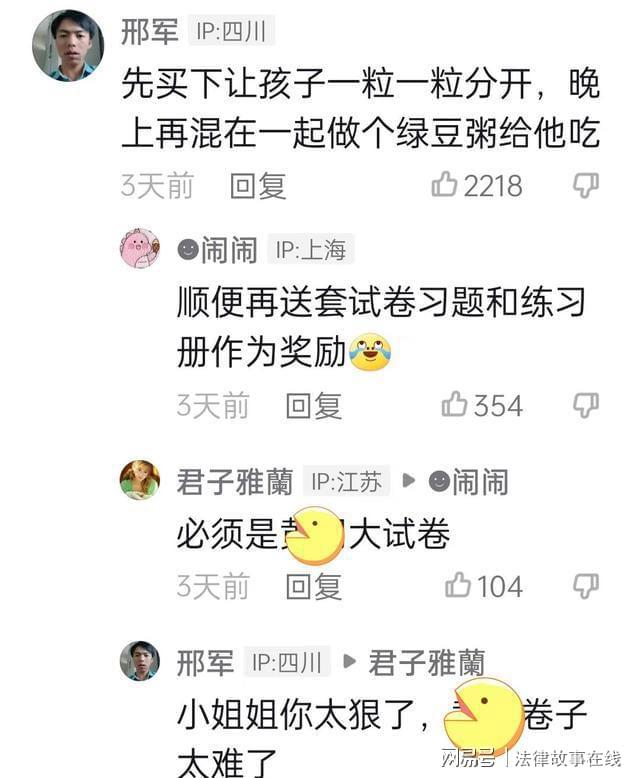Like 闹闹's comment with 354 likes
The image size is (640, 778).
[x=456, y=405]
